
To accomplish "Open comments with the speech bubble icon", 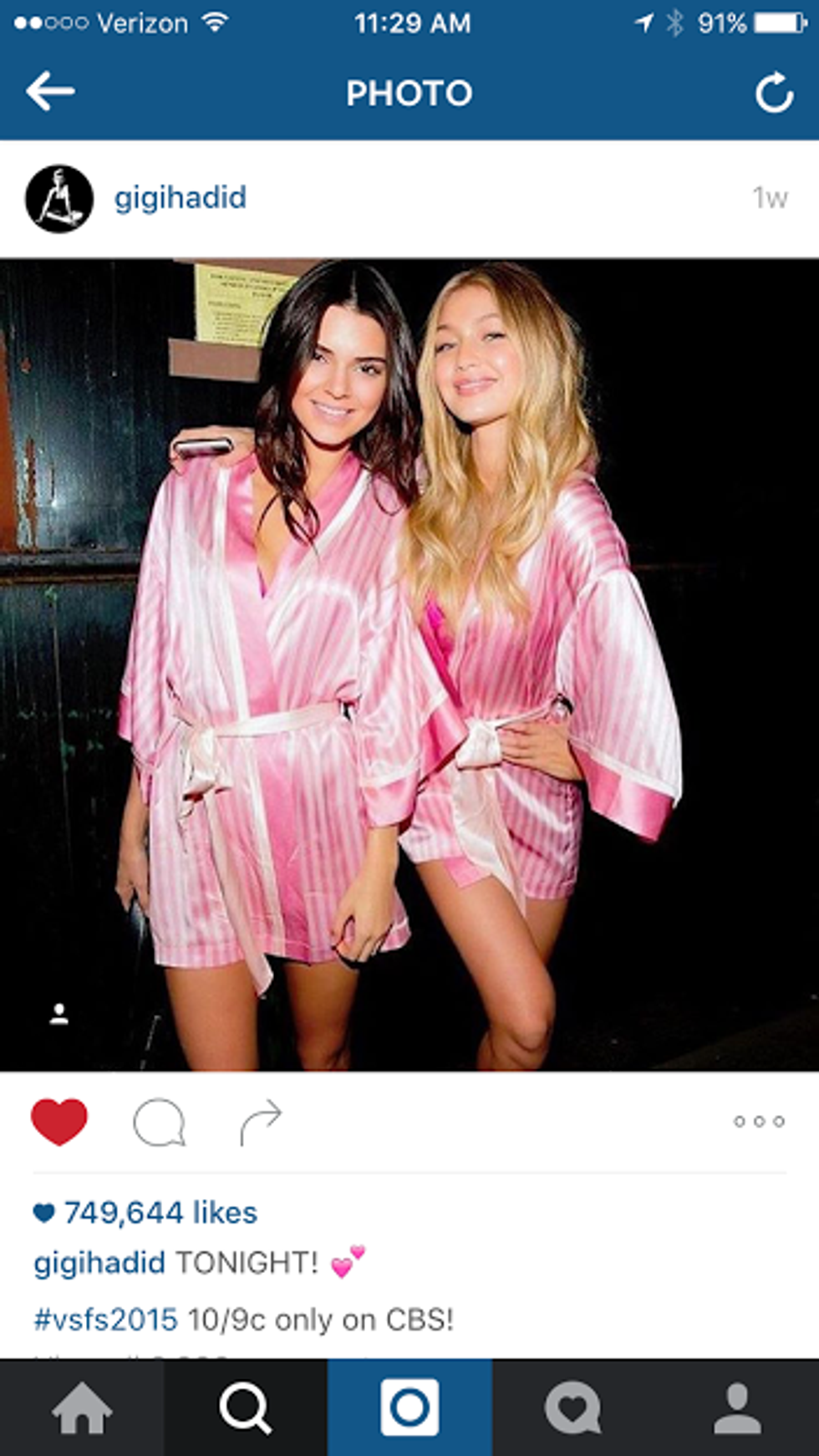I will pos(159,1122).
